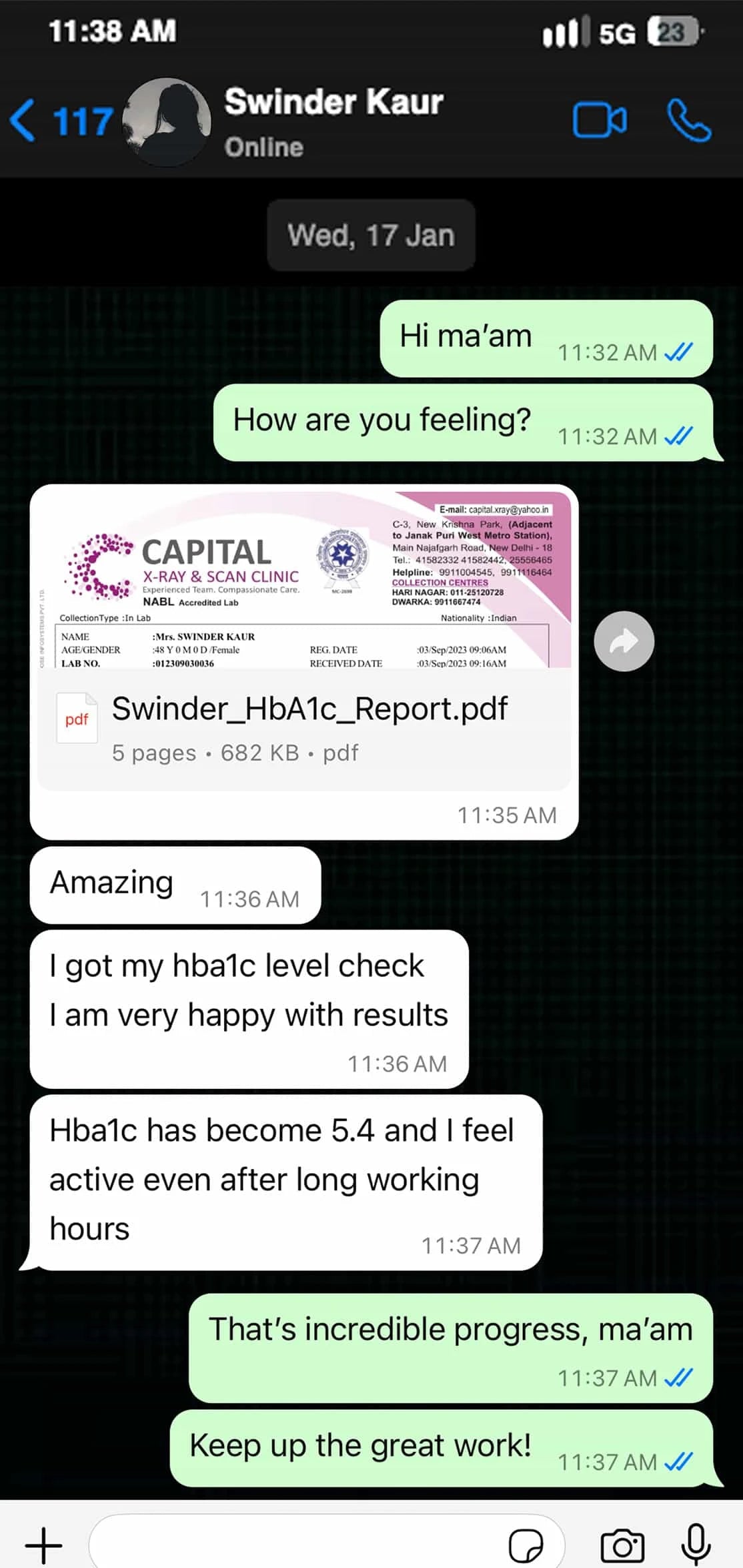Screen dimensions: 743x1568
Task: Start a video call with Swinder Kaur
Action: tap(599, 121)
